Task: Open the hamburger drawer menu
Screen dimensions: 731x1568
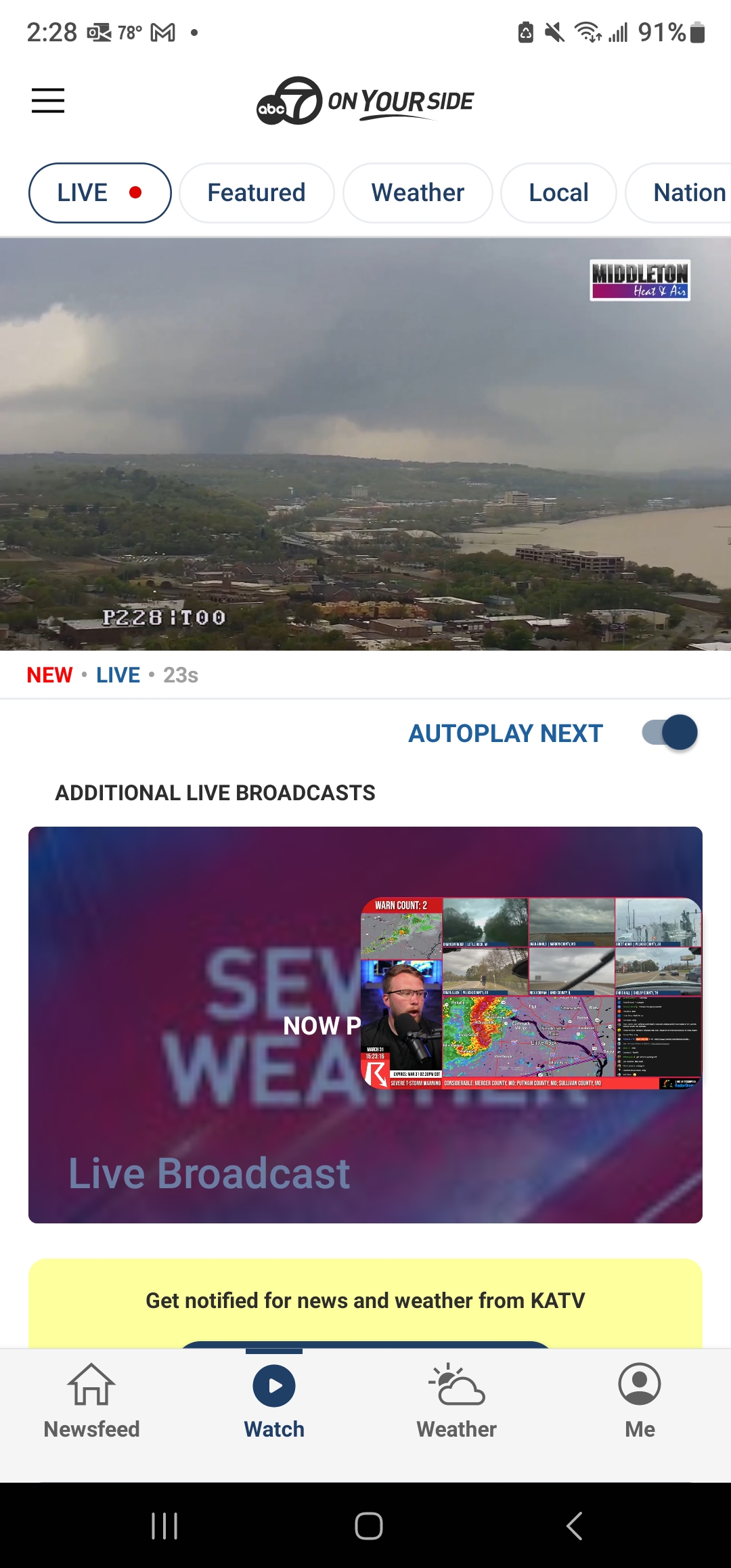Action: (x=48, y=101)
